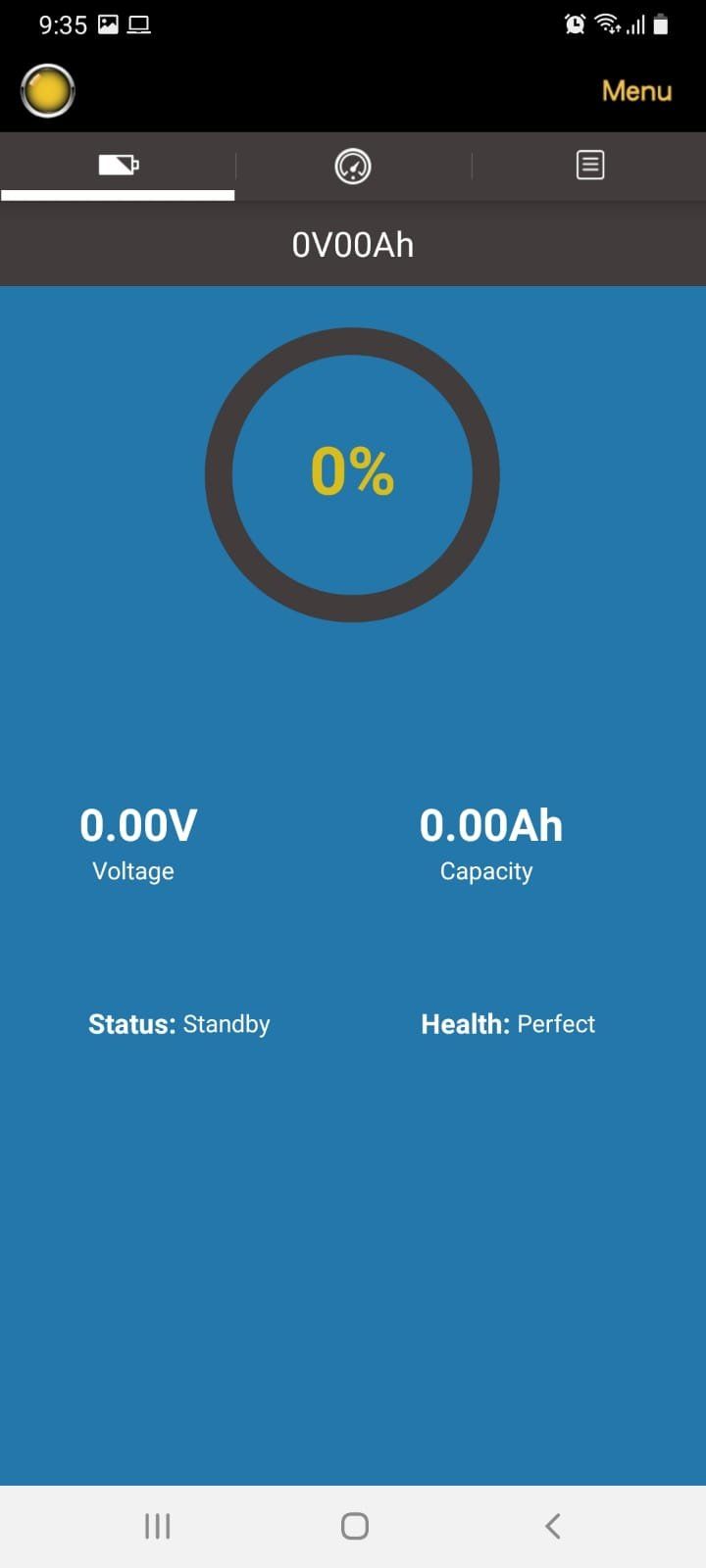Tap the app logo in the header

(46, 90)
